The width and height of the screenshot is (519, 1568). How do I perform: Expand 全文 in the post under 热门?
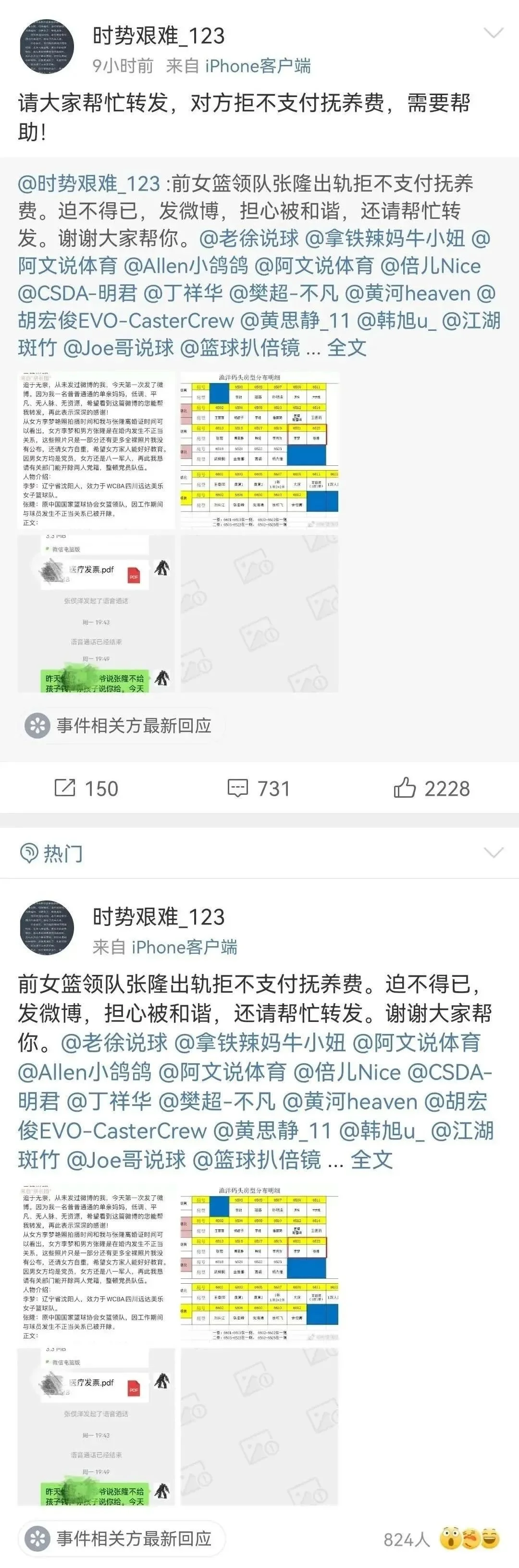click(x=371, y=1160)
